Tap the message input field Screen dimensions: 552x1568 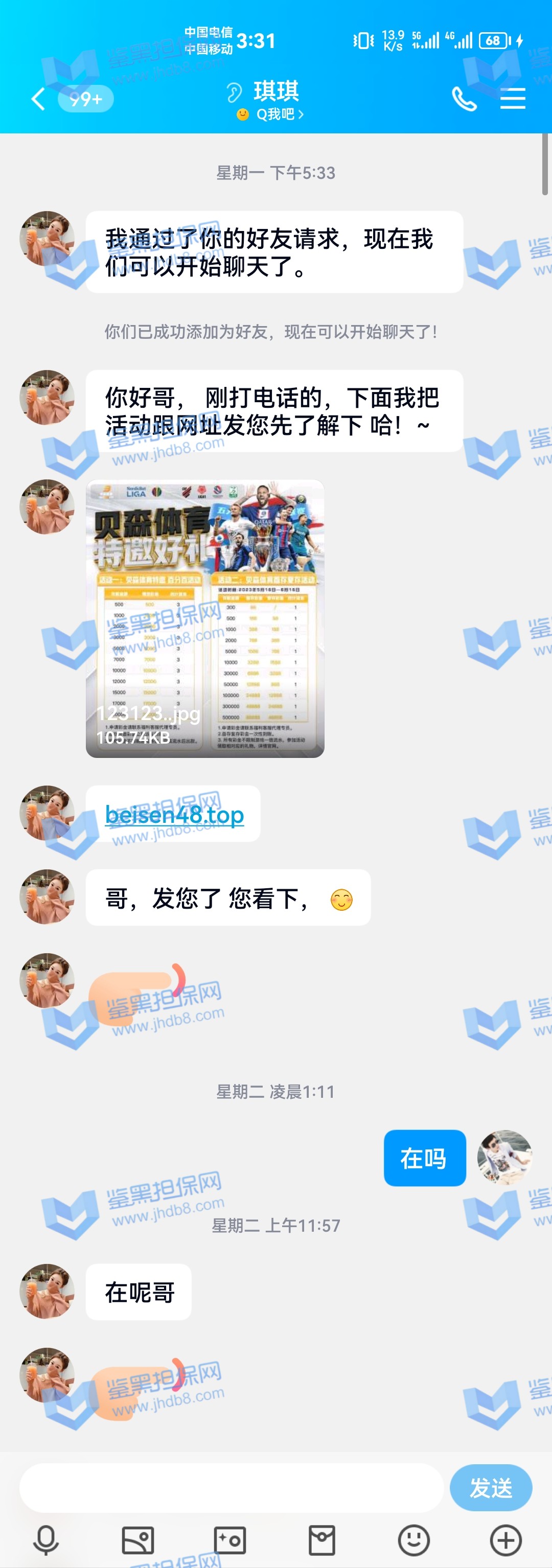(231, 1488)
